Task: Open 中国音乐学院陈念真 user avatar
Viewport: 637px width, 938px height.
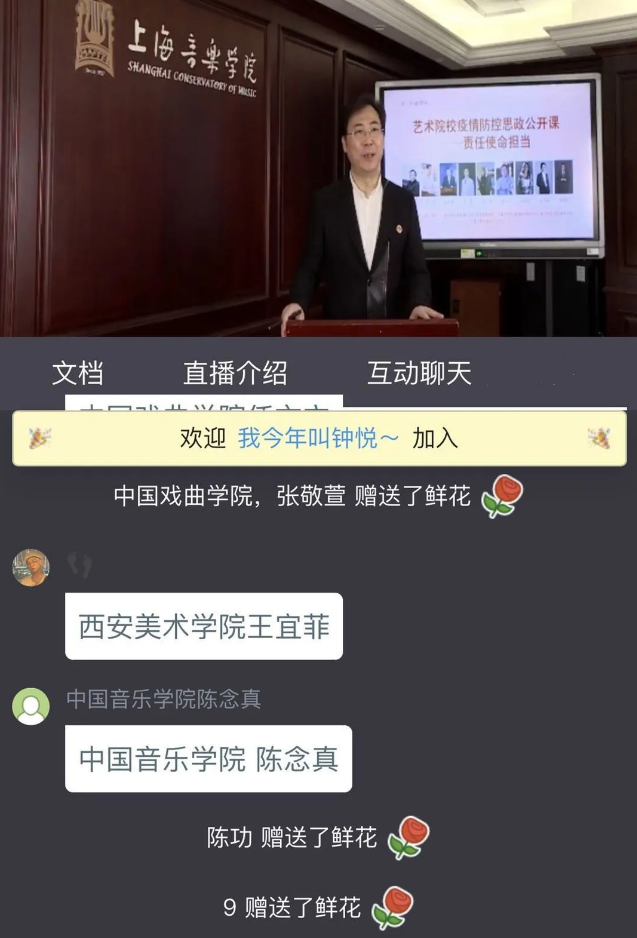Action: [31, 705]
